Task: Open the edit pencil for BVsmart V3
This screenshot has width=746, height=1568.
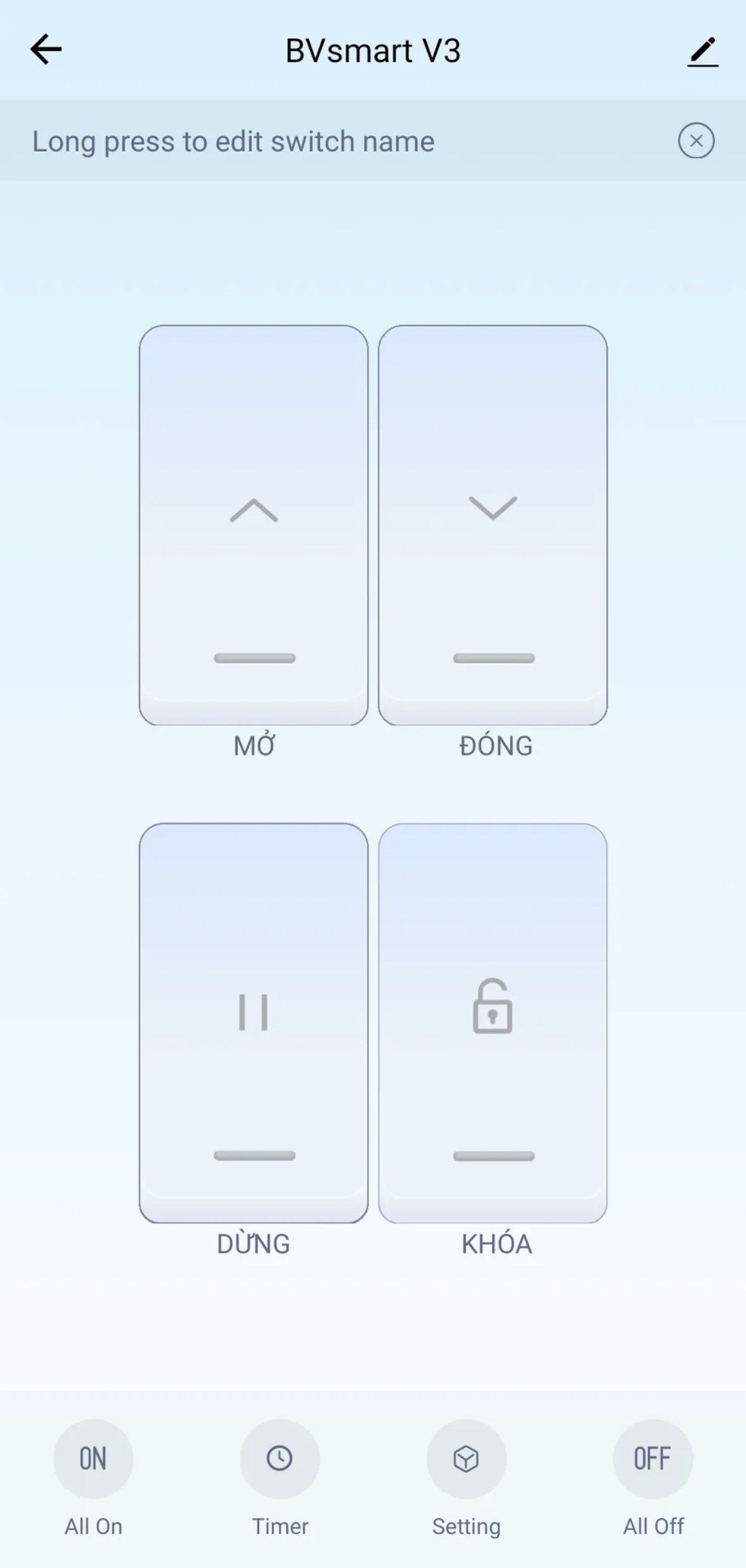Action: coord(703,51)
